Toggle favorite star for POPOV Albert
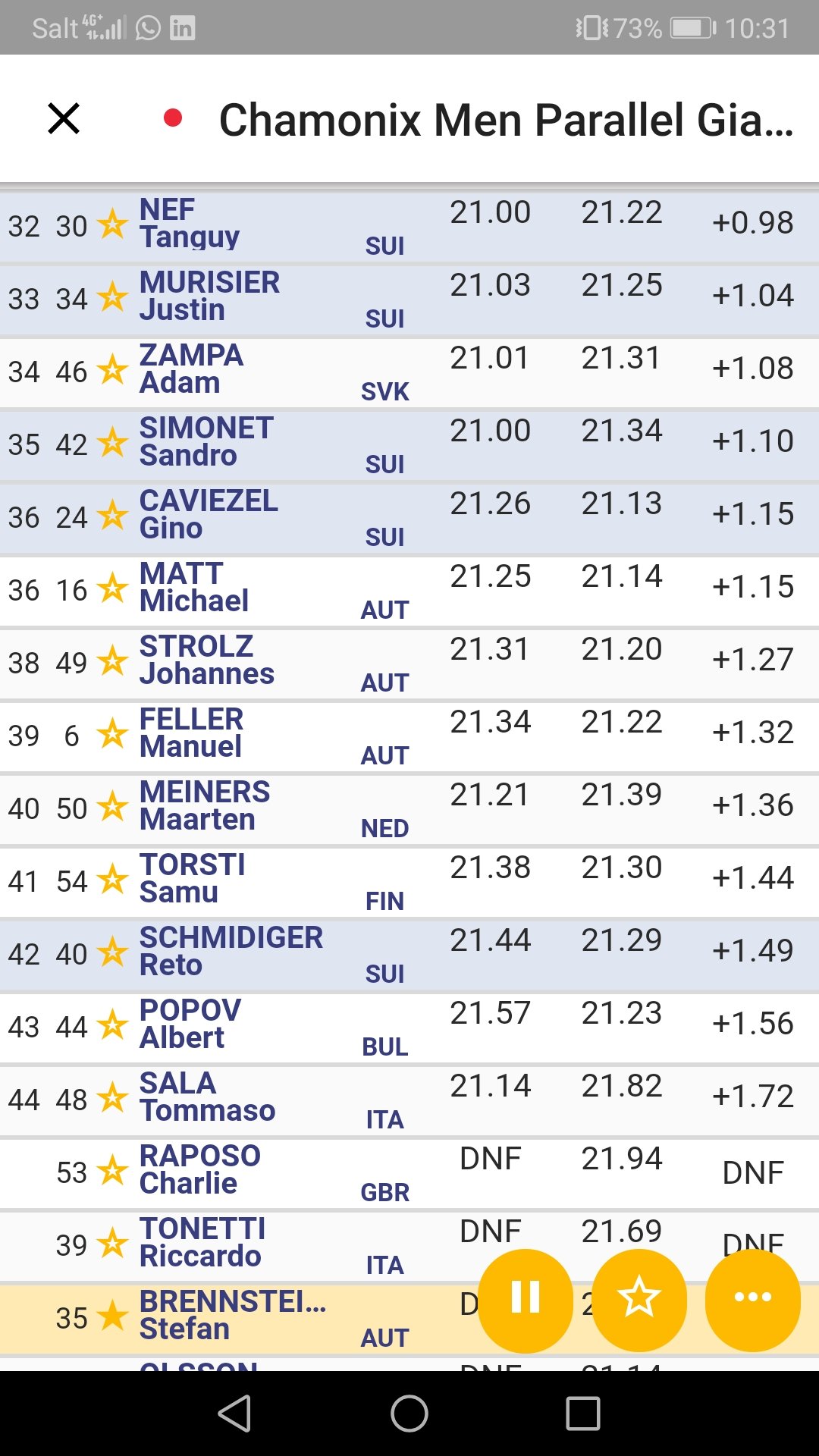The width and height of the screenshot is (819, 1456). tap(113, 1025)
